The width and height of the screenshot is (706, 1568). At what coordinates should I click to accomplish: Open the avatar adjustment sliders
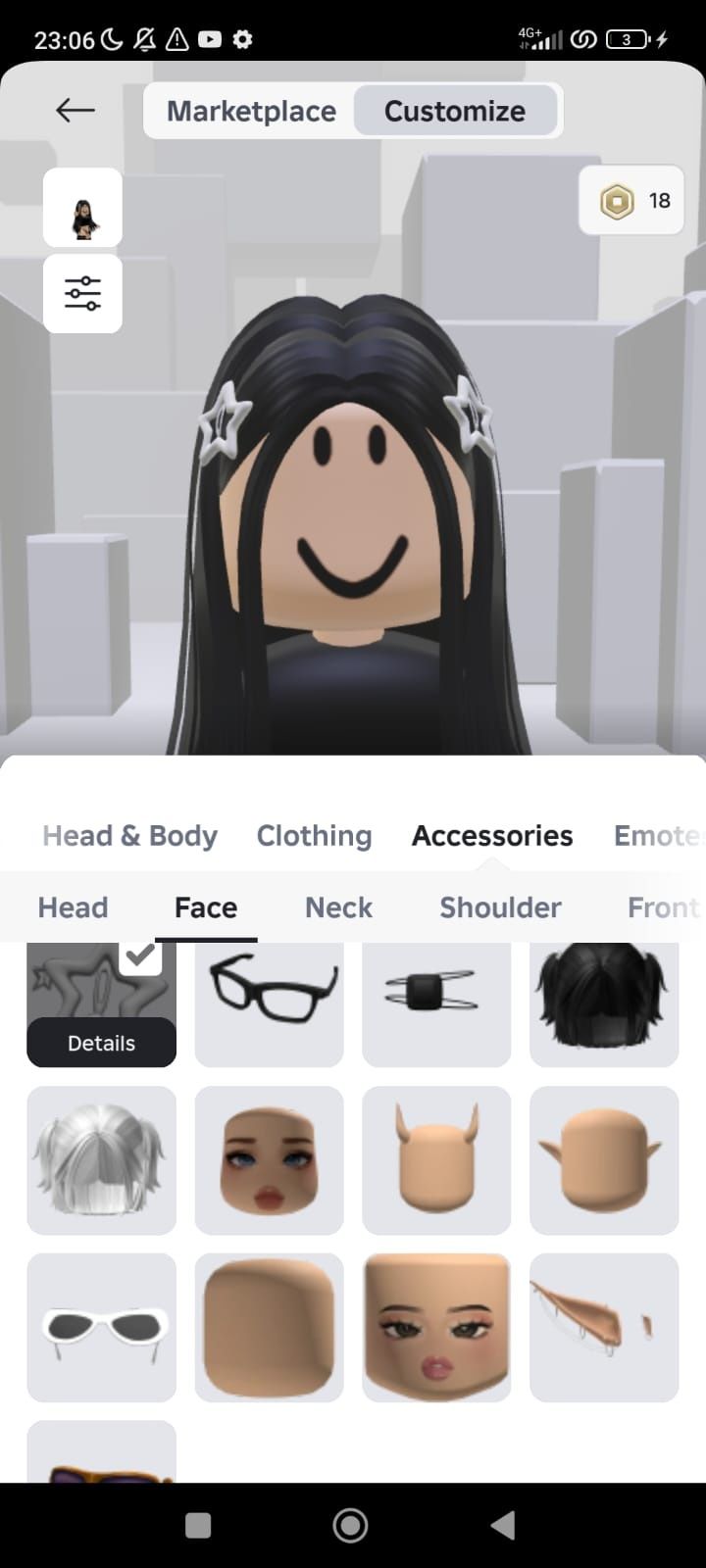pyautogui.click(x=83, y=293)
